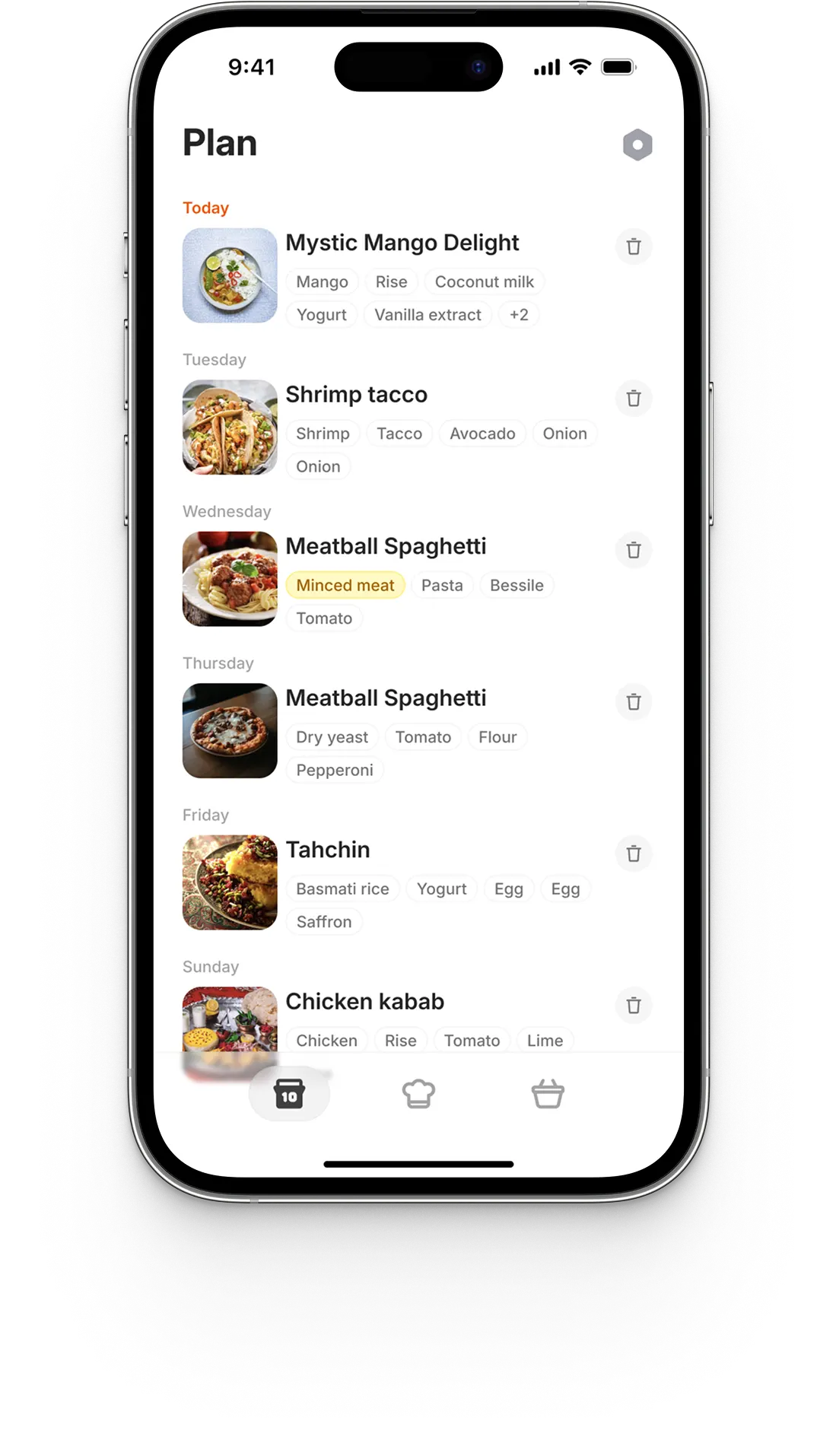Viewport: 836px width, 1456px height.
Task: Expand the +2 ingredients chip
Action: 519,315
